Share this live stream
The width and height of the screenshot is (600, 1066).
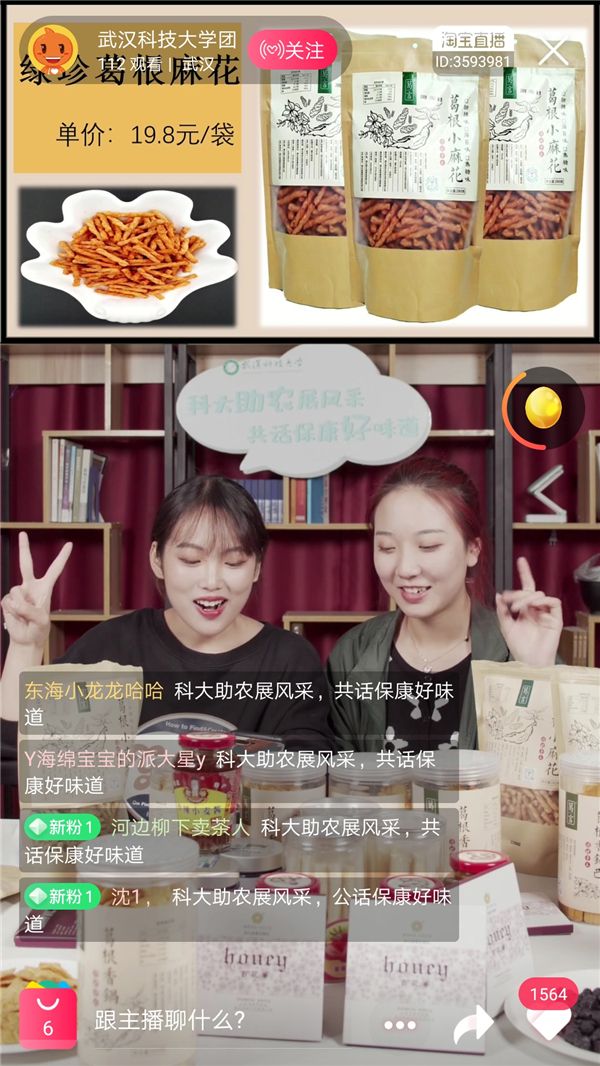coord(472,1024)
